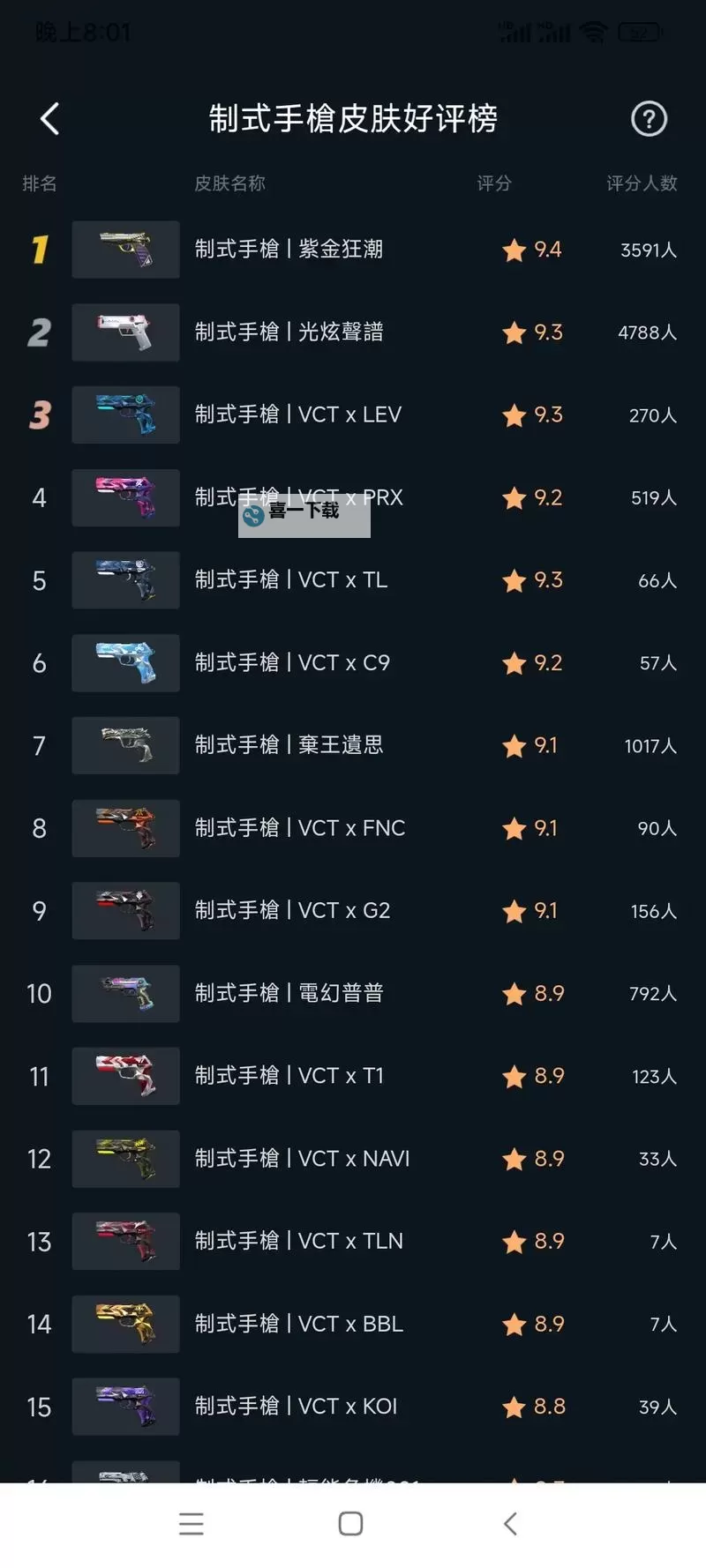Tap the 评分 column header
The image size is (706, 1568).
[494, 183]
